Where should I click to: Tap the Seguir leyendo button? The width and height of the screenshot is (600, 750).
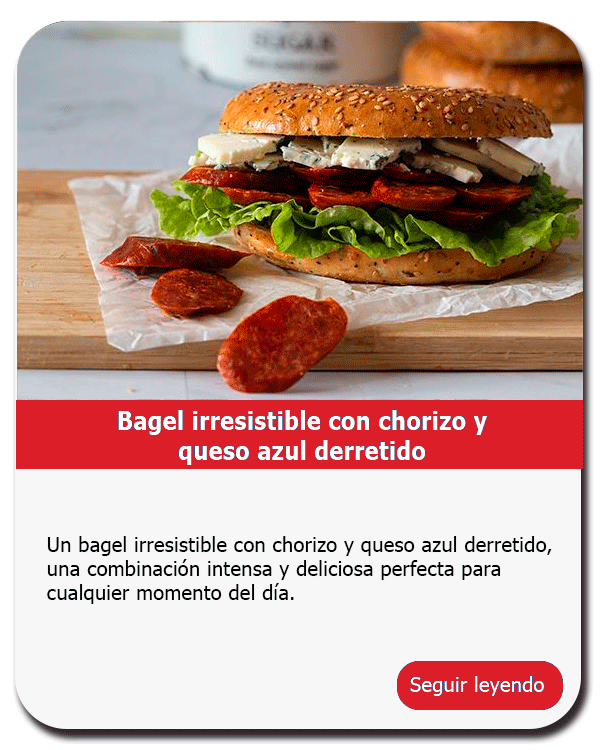(x=479, y=686)
